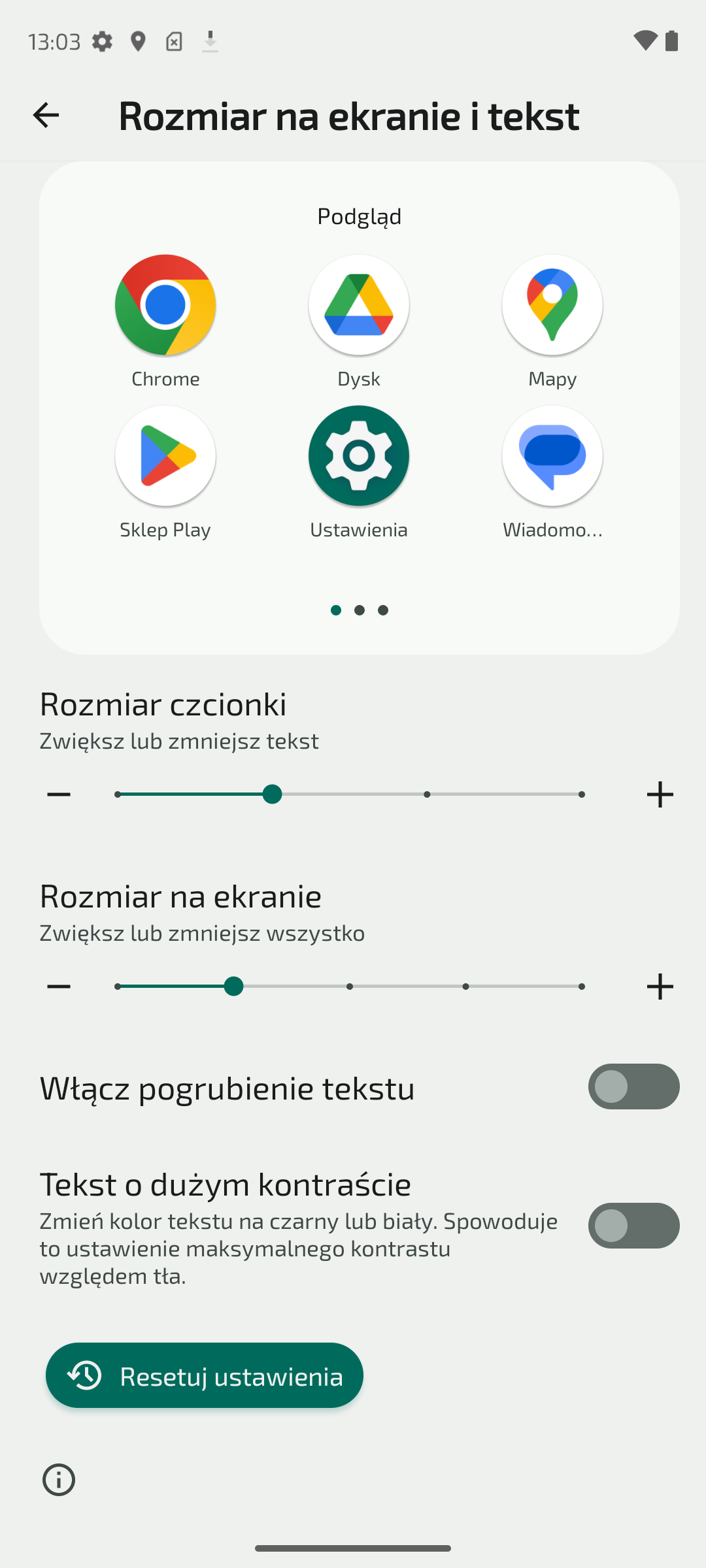Screen dimensions: 706x1568
Task: Increase font size with Rozmiar czcionki plus
Action: [x=660, y=794]
